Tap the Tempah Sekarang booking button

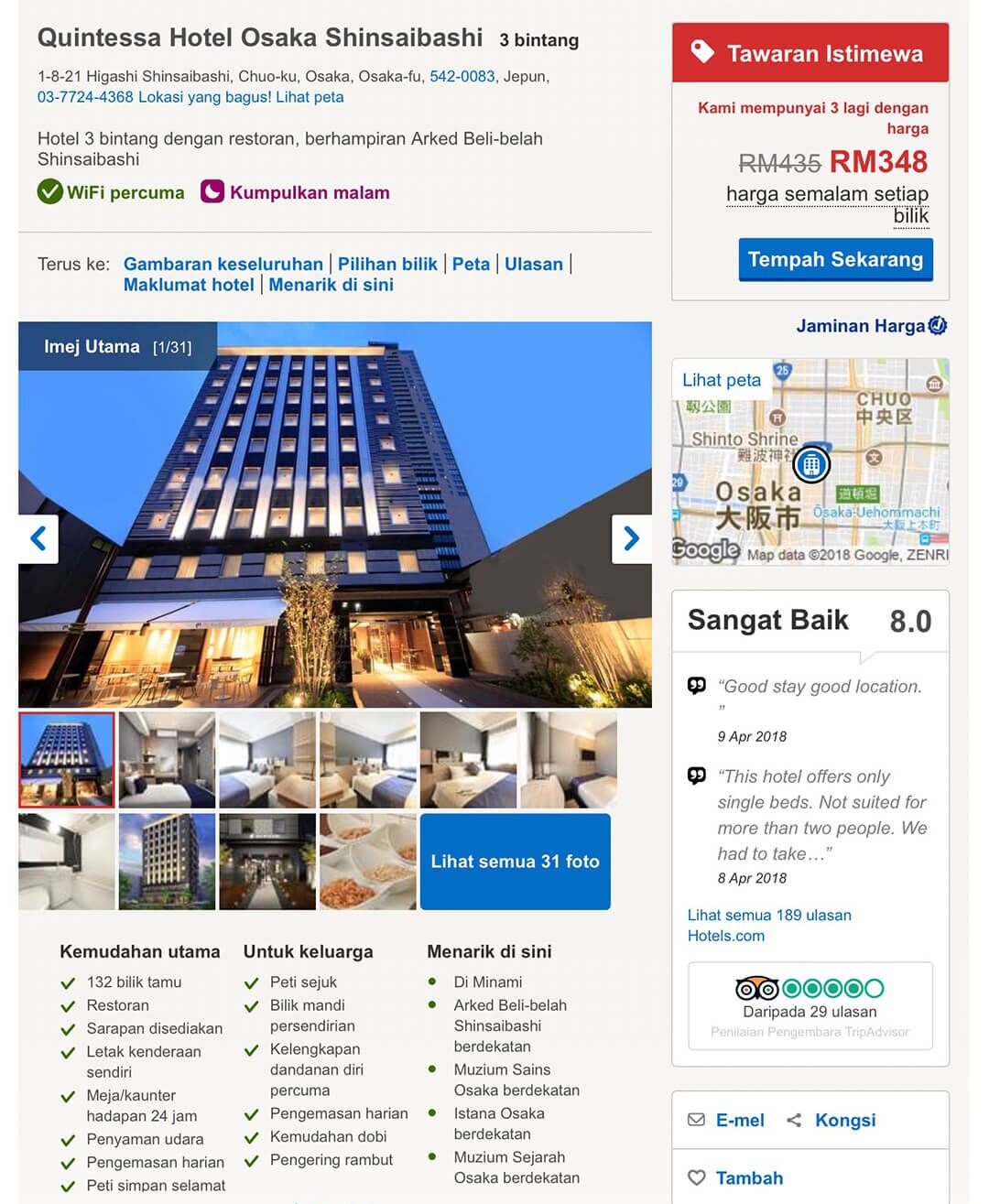(x=835, y=260)
